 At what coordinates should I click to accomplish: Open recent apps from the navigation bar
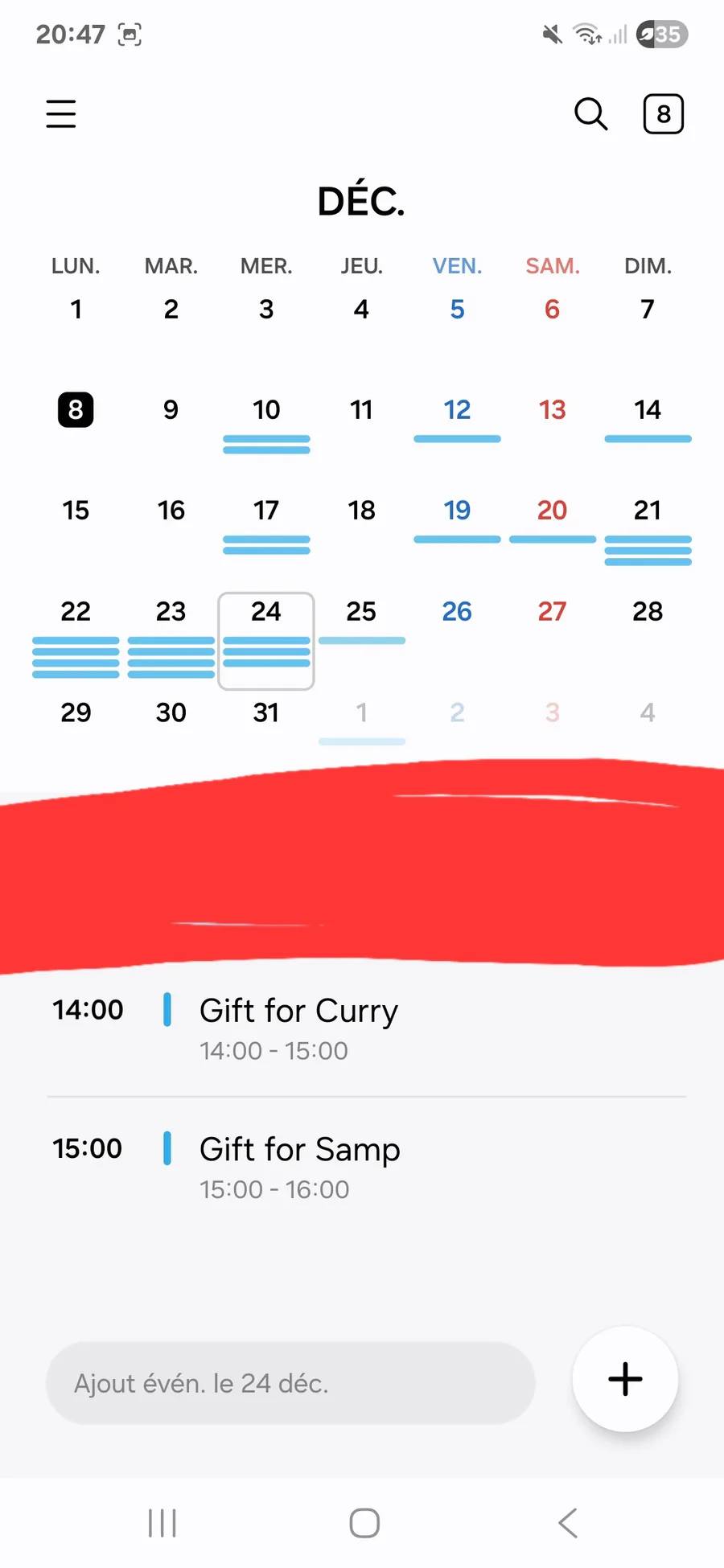[162, 1523]
